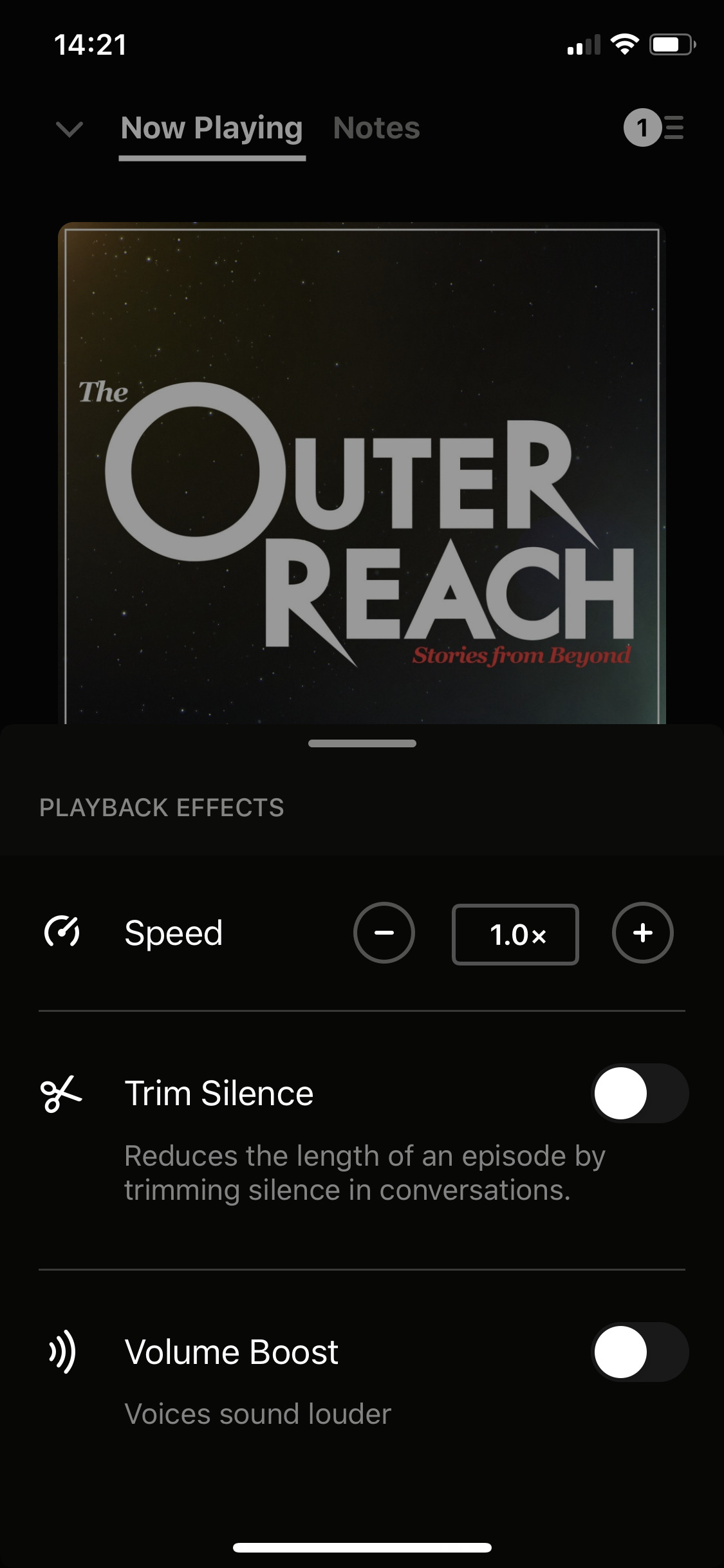This screenshot has width=724, height=1568.
Task: Click the scissors Trim Silence icon
Action: click(x=60, y=1093)
